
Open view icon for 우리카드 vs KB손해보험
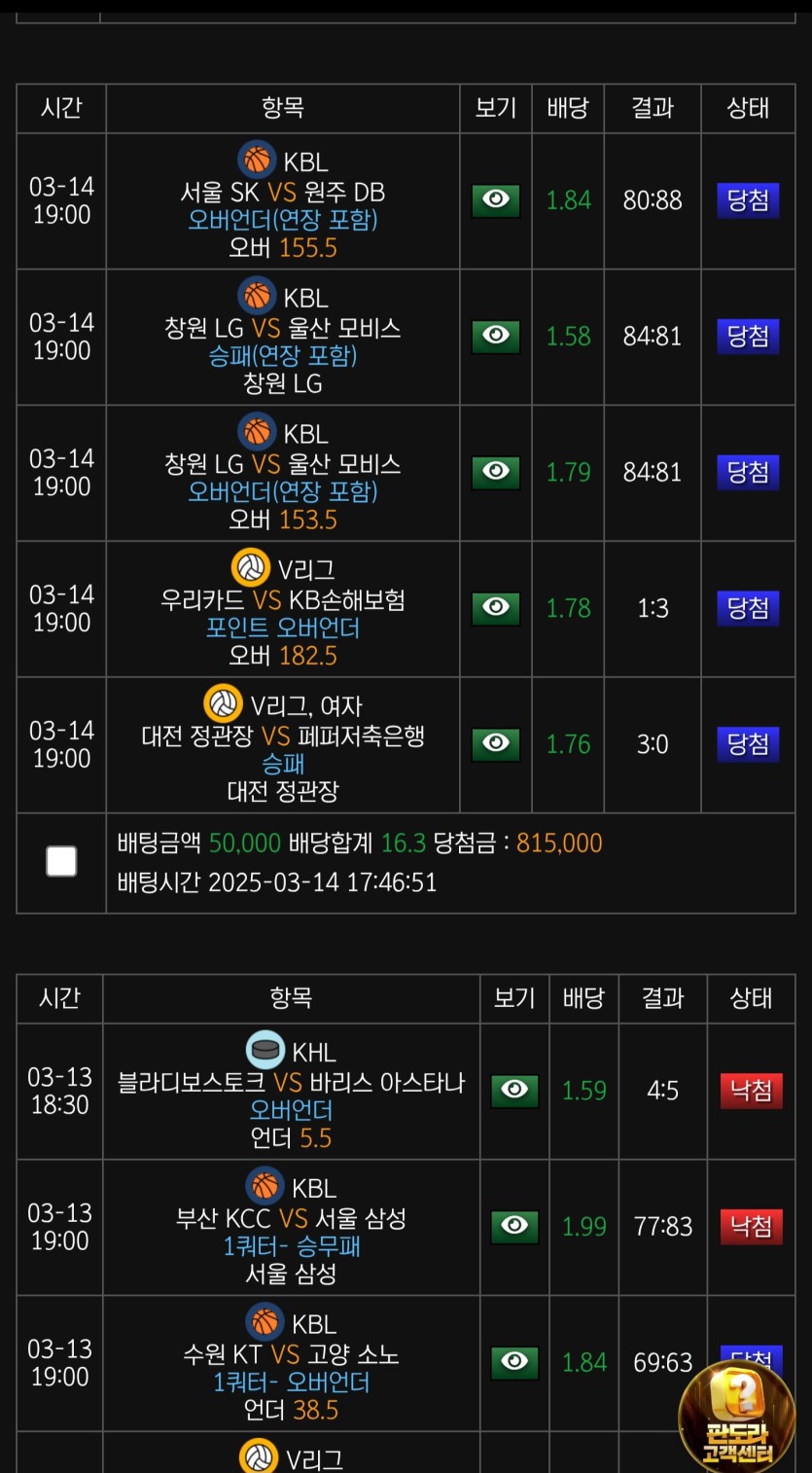[x=496, y=608]
